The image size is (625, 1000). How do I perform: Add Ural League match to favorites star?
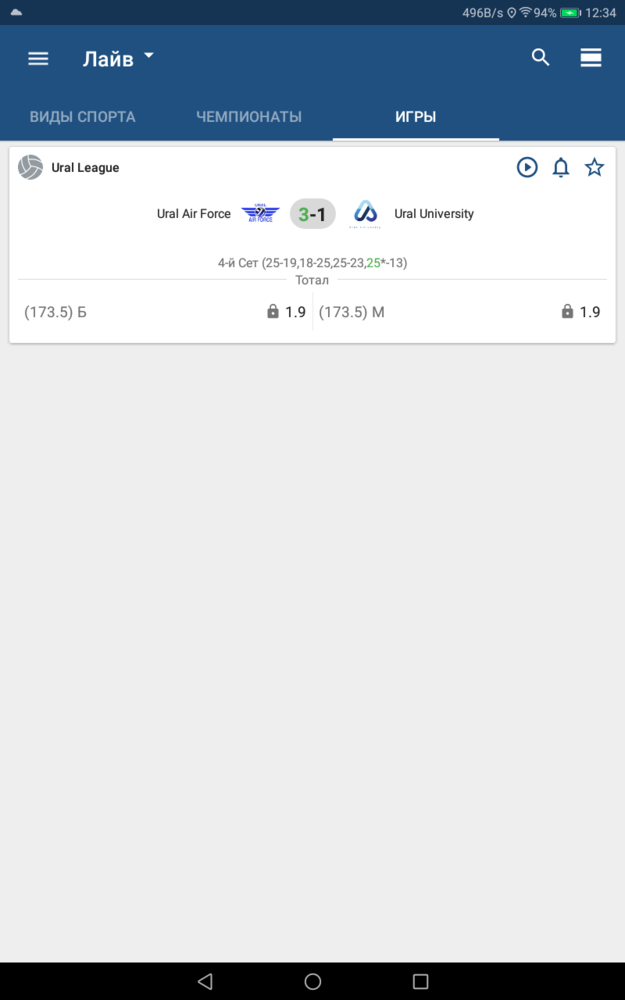click(x=594, y=168)
